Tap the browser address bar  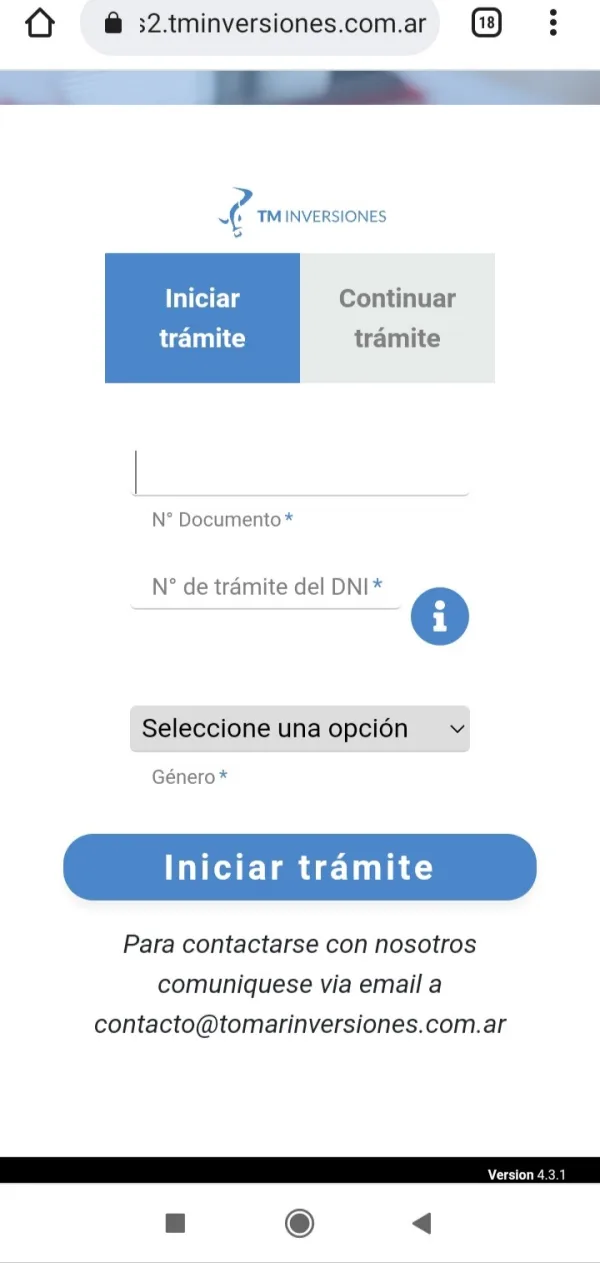(260, 24)
